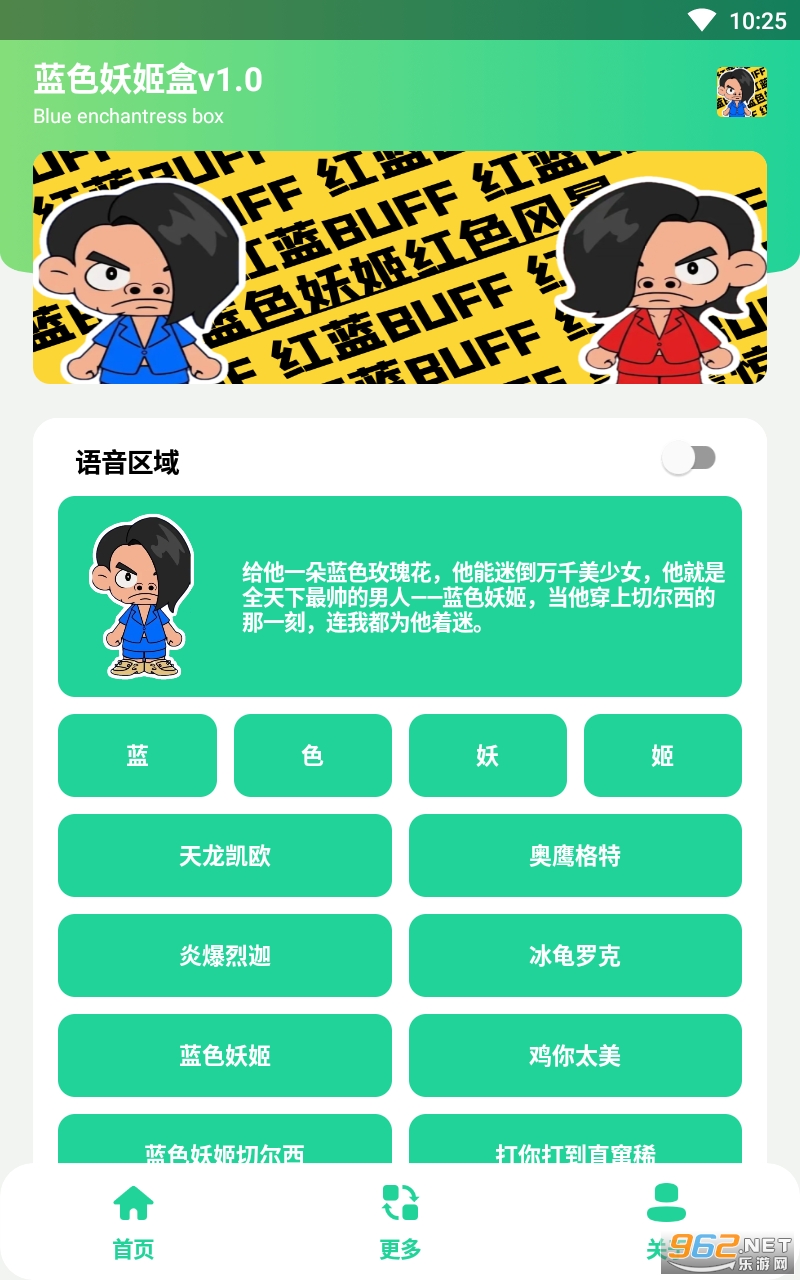Play the 鸡你太美 voice clip
800x1280 pixels.
[x=575, y=1056]
